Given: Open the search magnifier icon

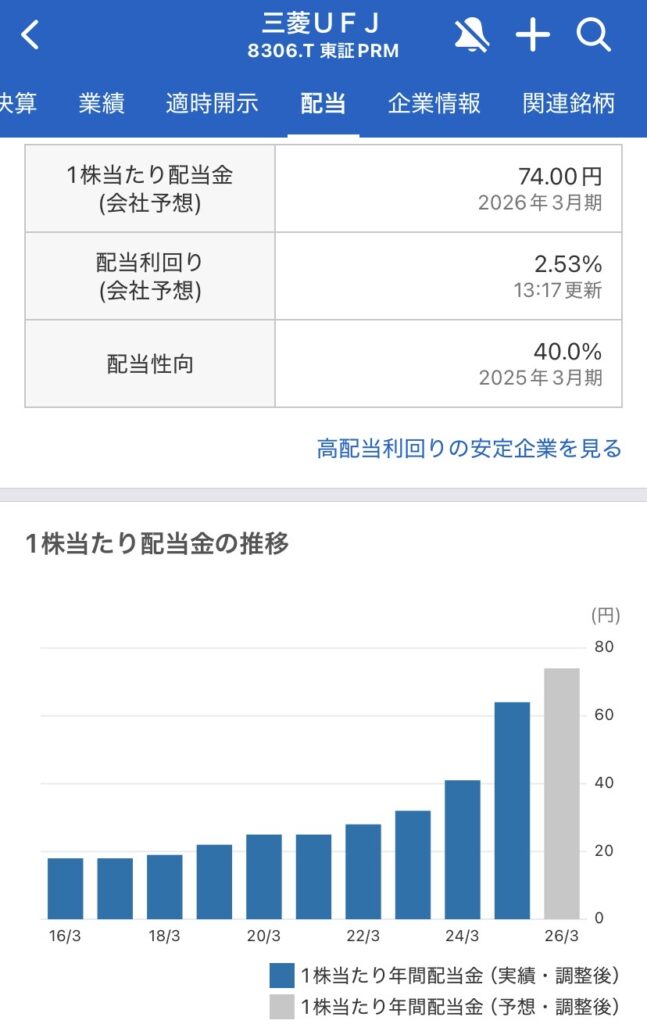Looking at the screenshot, I should (x=593, y=36).
